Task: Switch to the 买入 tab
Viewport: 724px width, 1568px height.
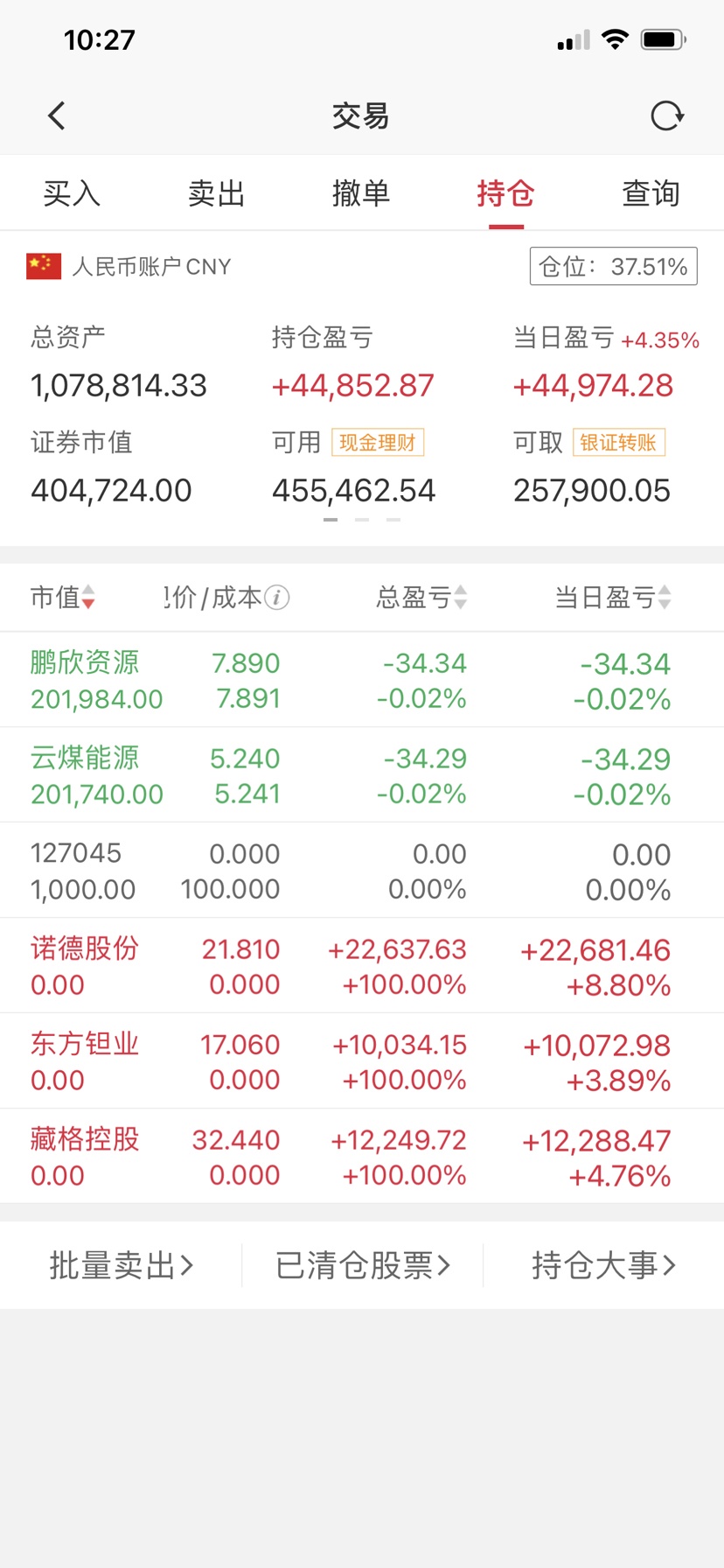Action: (x=72, y=193)
